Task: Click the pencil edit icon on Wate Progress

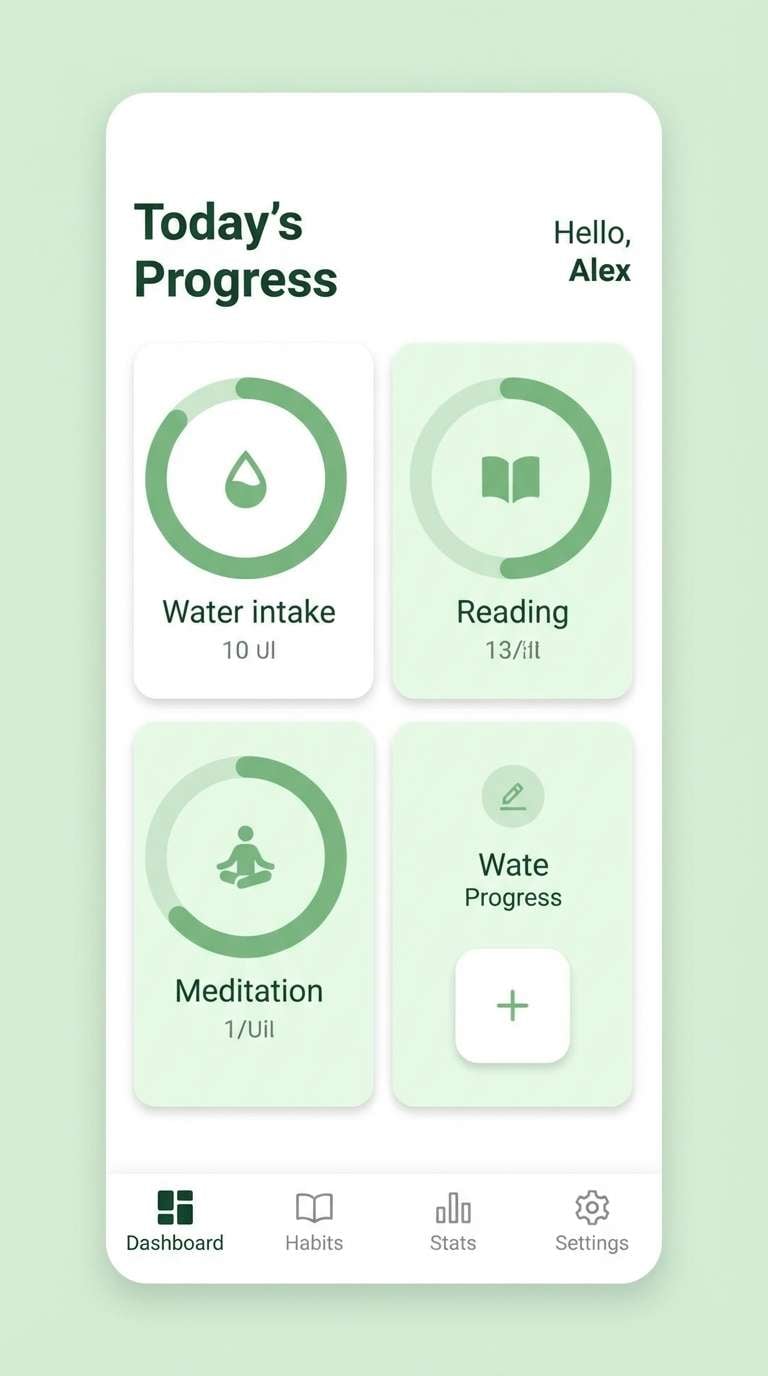Action: (512, 797)
